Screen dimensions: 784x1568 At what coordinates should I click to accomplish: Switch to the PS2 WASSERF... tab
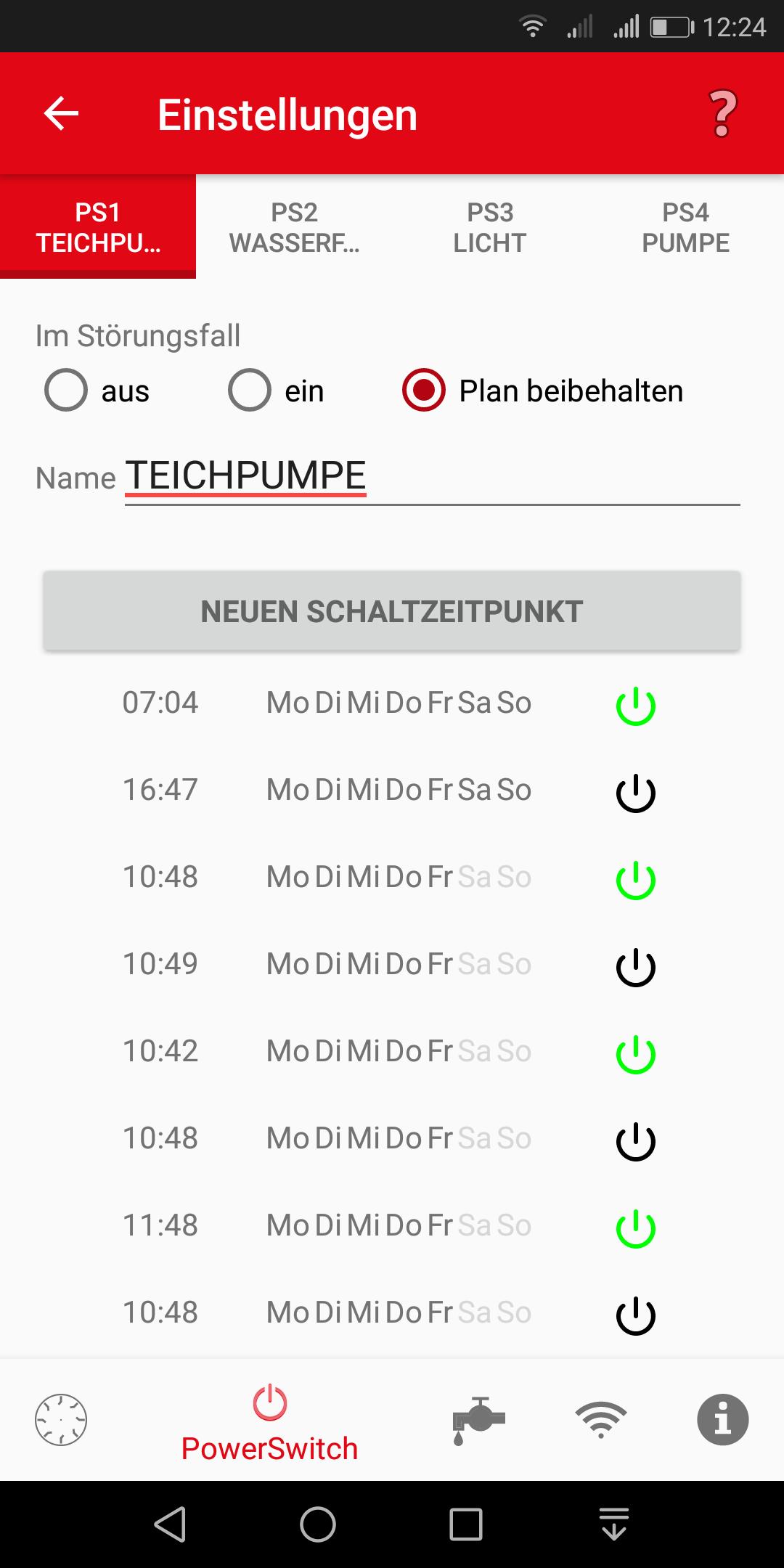click(294, 227)
